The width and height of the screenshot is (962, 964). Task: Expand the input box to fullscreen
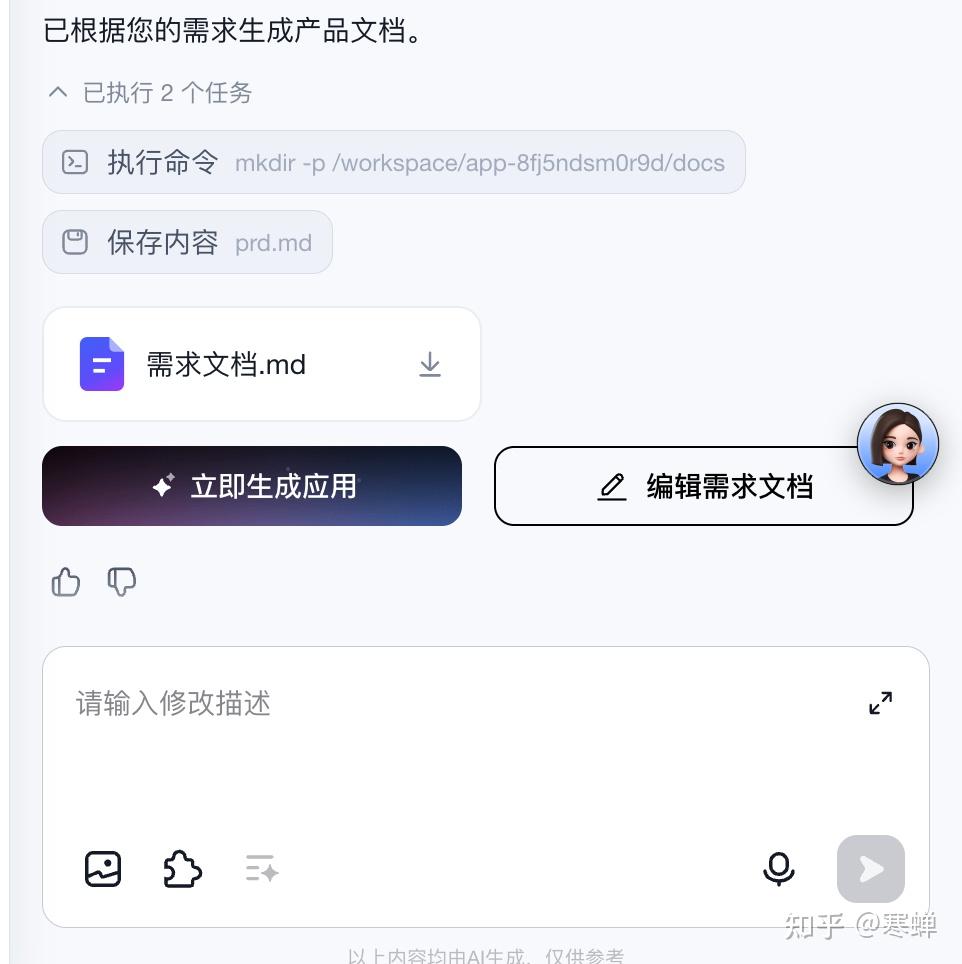[879, 703]
